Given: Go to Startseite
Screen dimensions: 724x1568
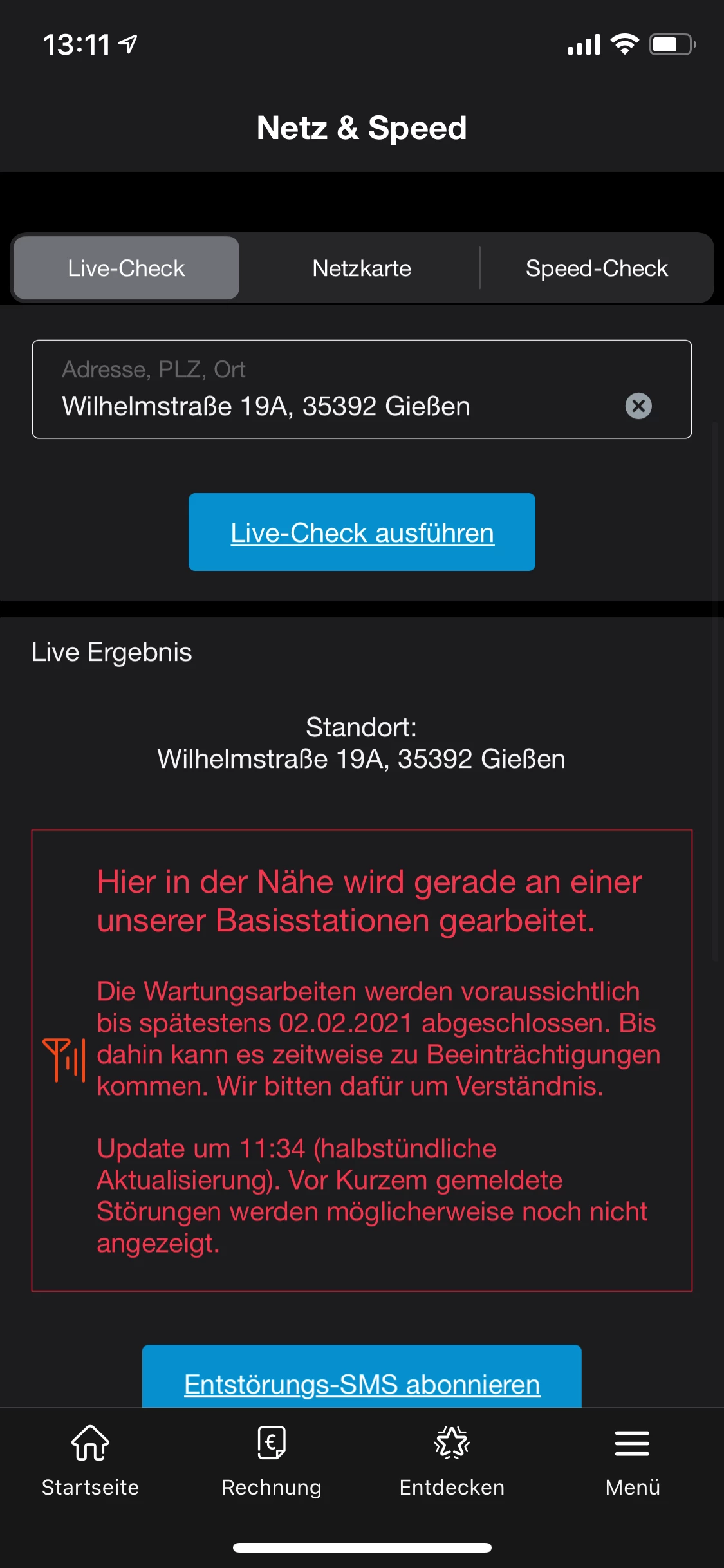Looking at the screenshot, I should click(x=90, y=1460).
